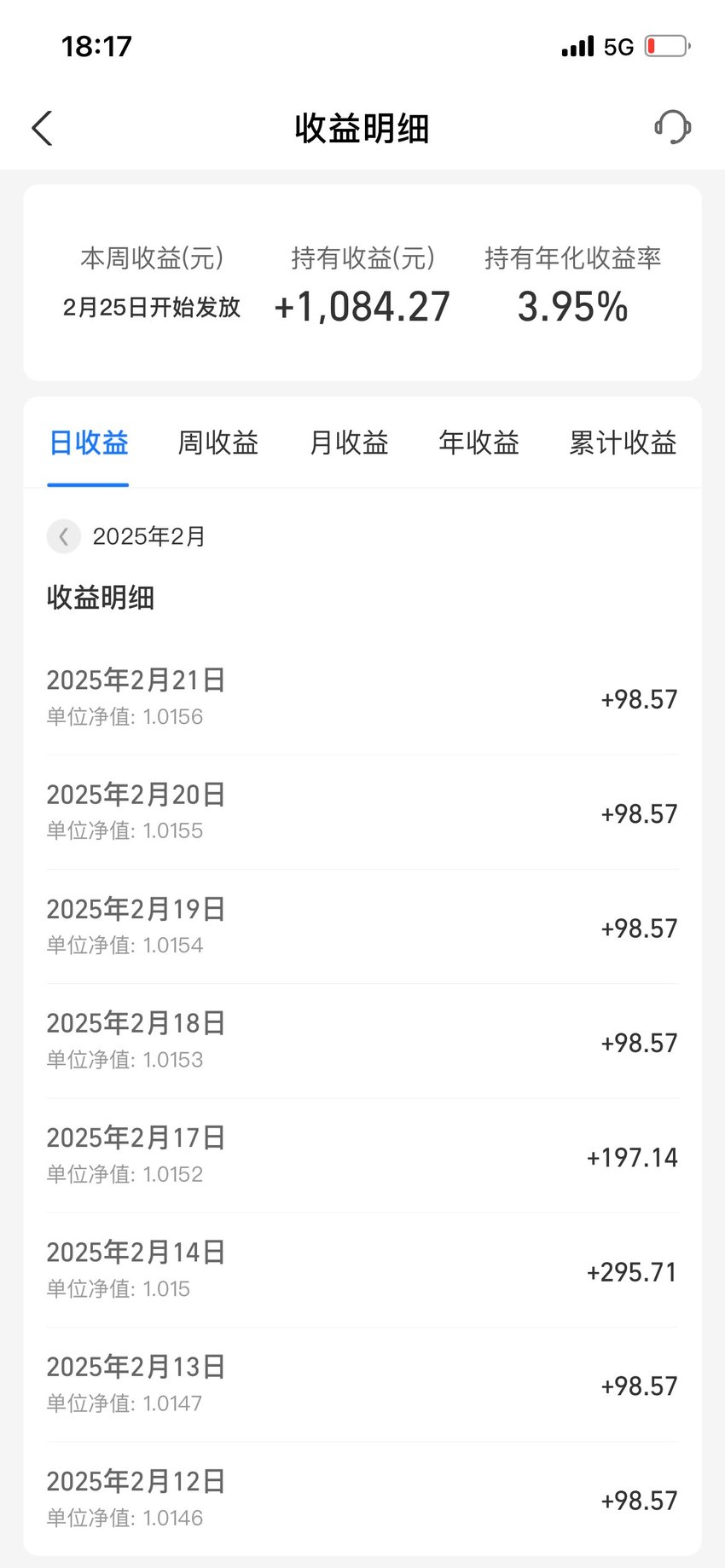The height and width of the screenshot is (1568, 725).
Task: Go to previous month before 2025年2月
Action: coord(64,536)
